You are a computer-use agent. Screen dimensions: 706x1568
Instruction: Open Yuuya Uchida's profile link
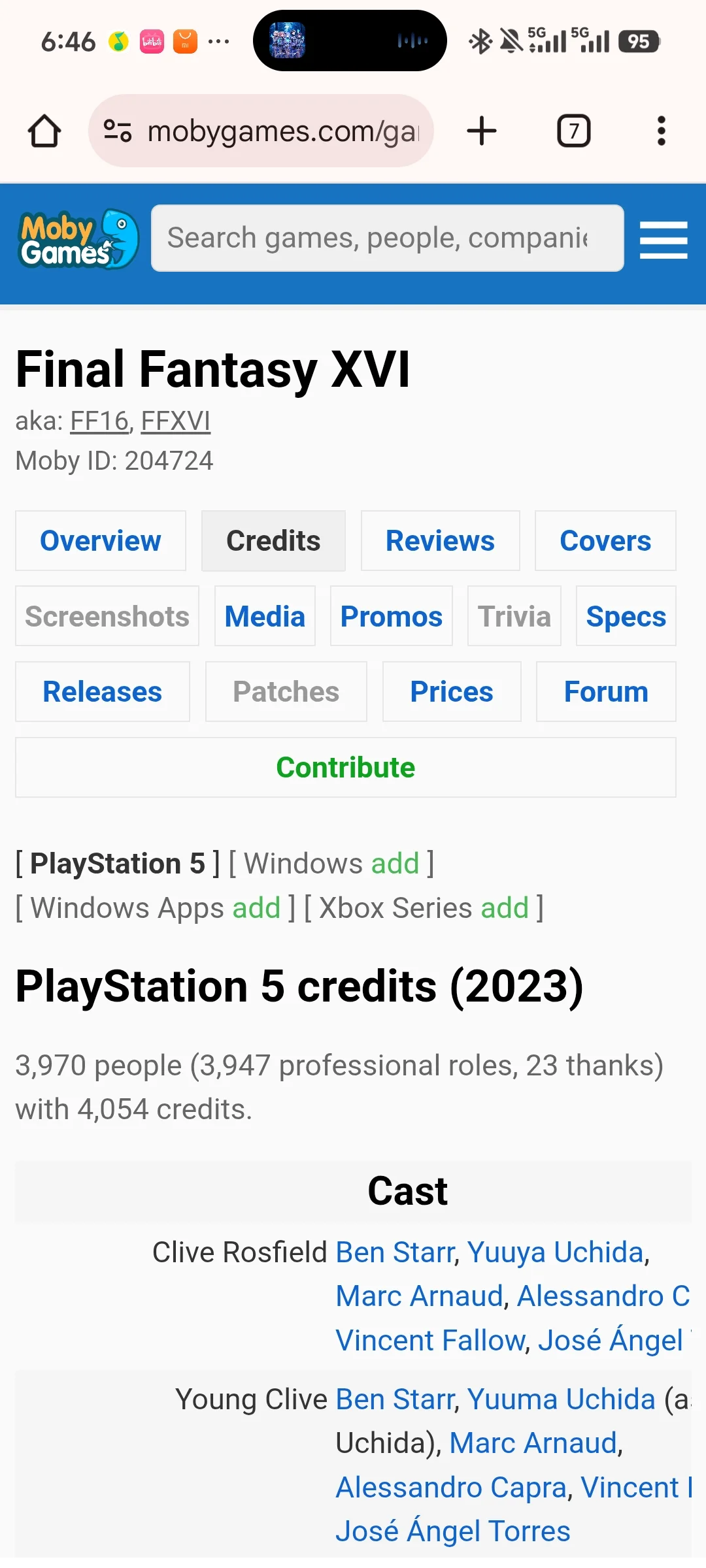coord(556,1252)
